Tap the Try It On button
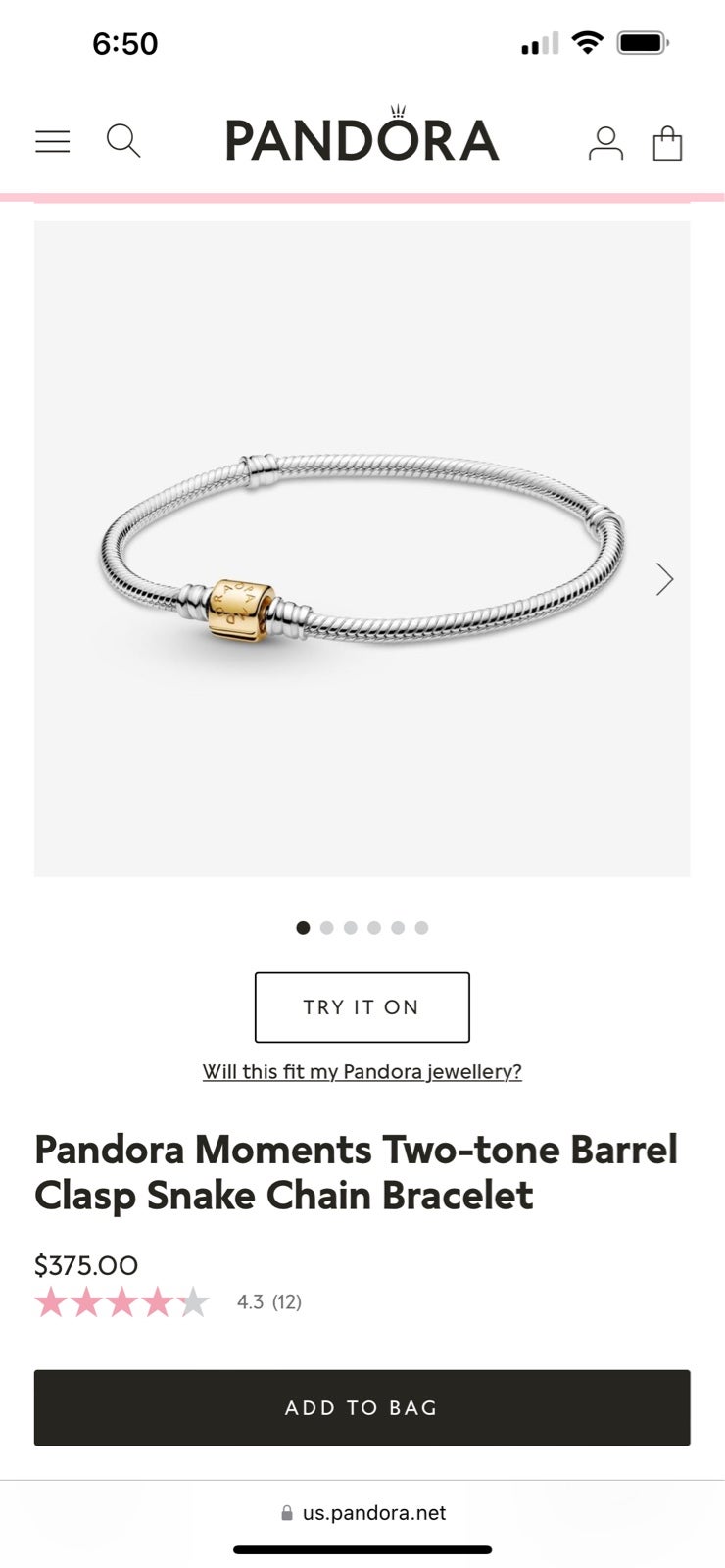 (x=362, y=1007)
